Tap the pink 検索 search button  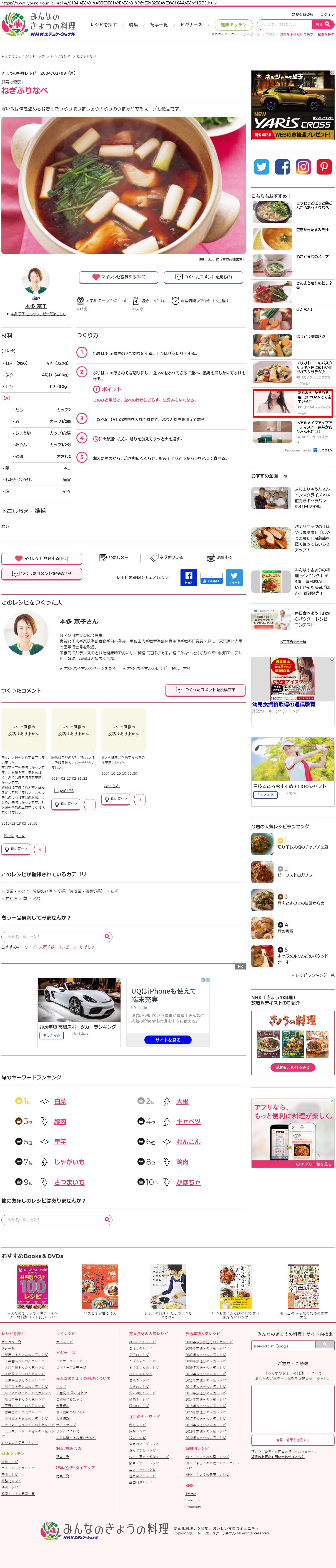[322, 25]
